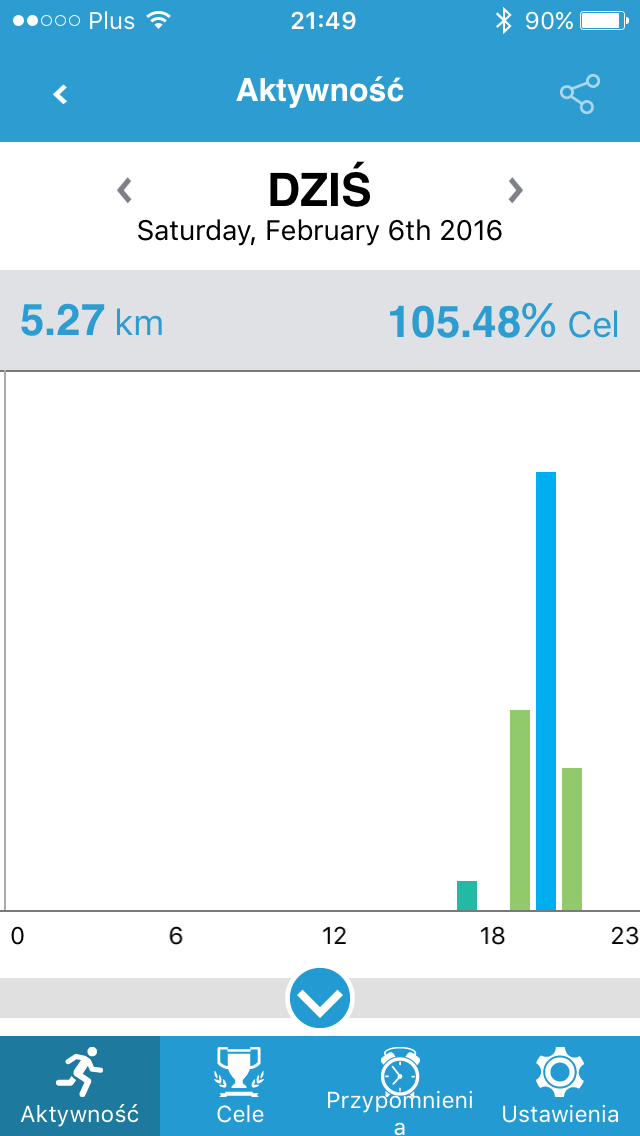Viewport: 640px width, 1136px height.
Task: Show the previous day's activity
Action: 125,191
